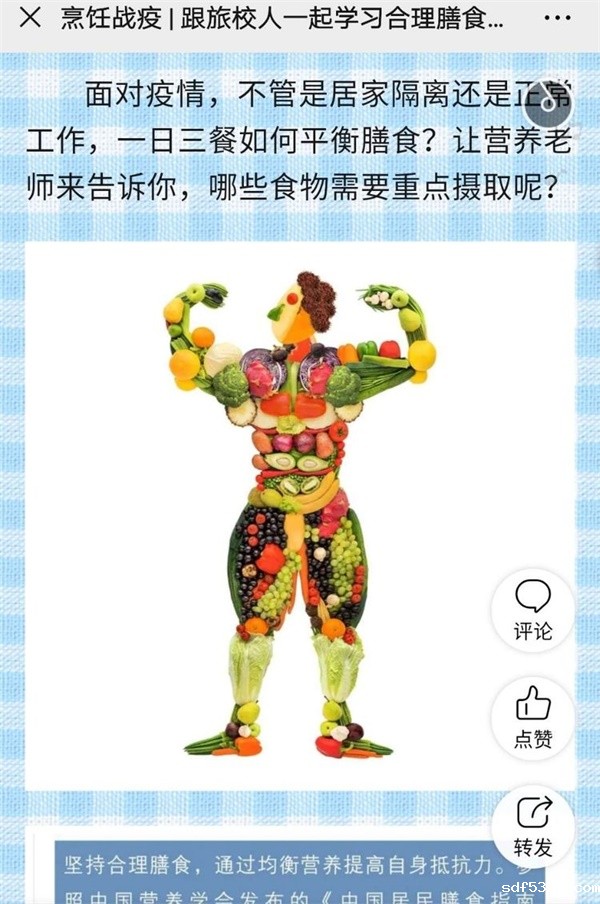Open comments with the 评论 button
The width and height of the screenshot is (600, 904).
pyautogui.click(x=533, y=609)
